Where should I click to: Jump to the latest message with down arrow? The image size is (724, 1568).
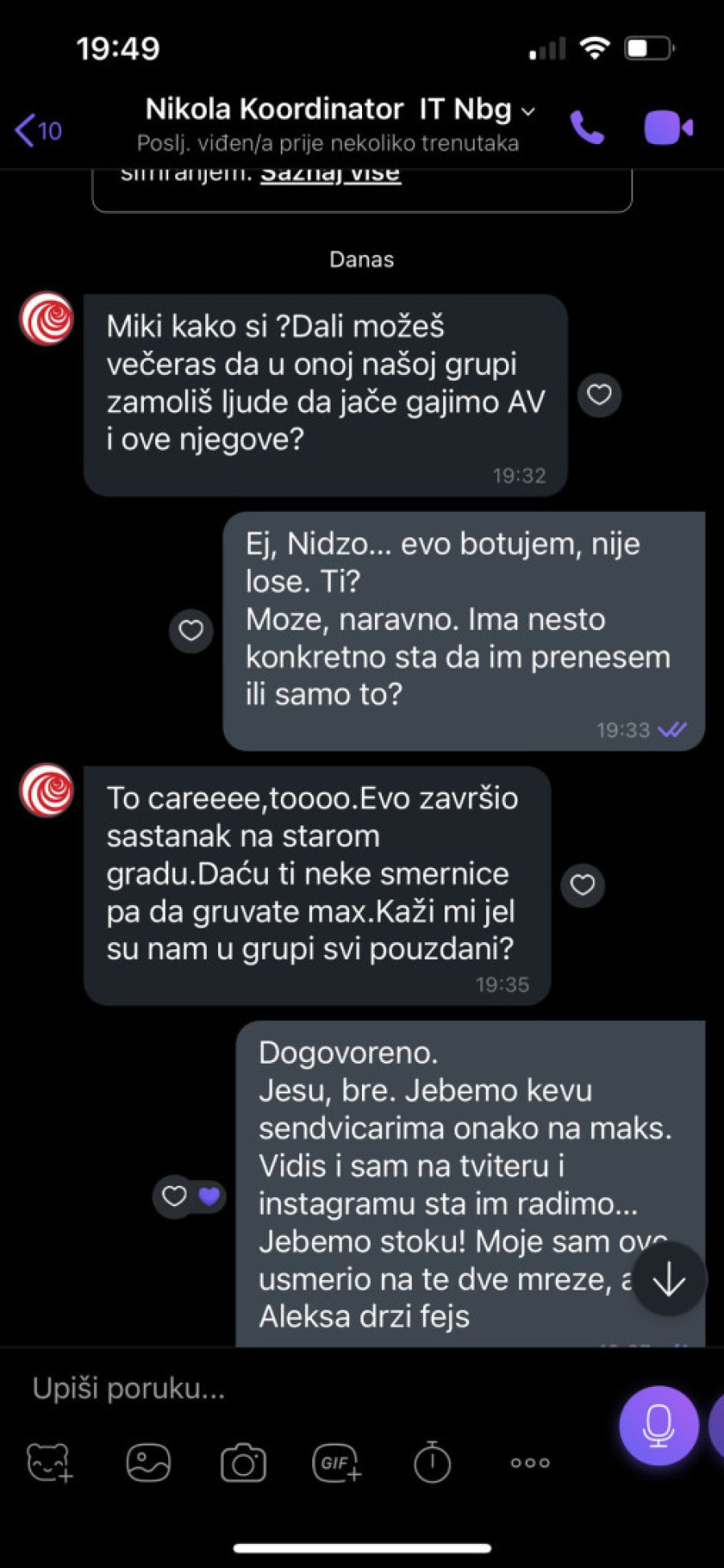pyautogui.click(x=668, y=1279)
